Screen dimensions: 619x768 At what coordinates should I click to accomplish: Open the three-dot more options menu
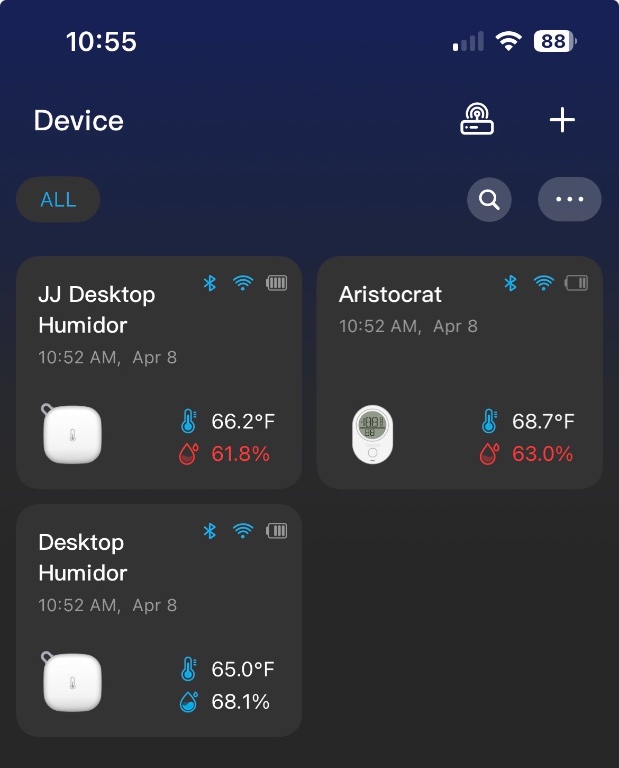(569, 199)
